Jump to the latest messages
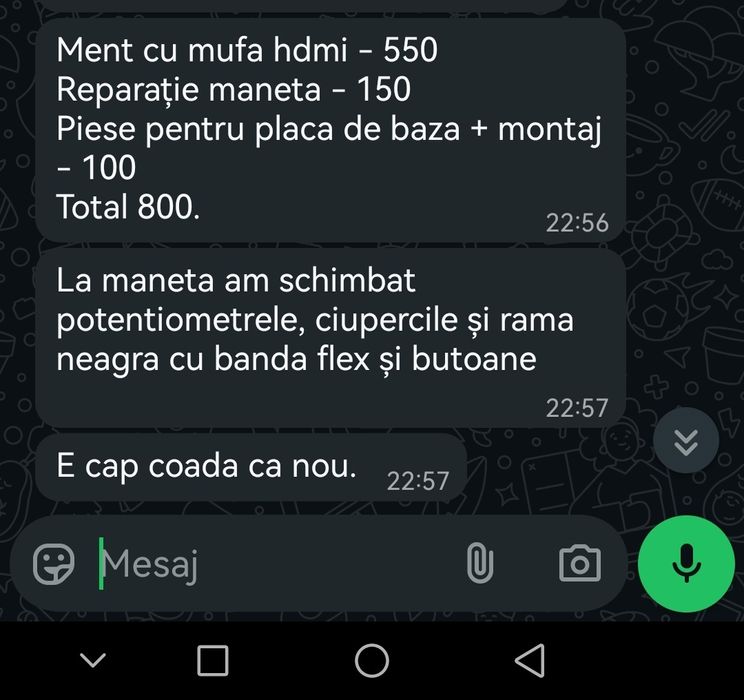Image resolution: width=744 pixels, height=700 pixels. pyautogui.click(x=686, y=441)
